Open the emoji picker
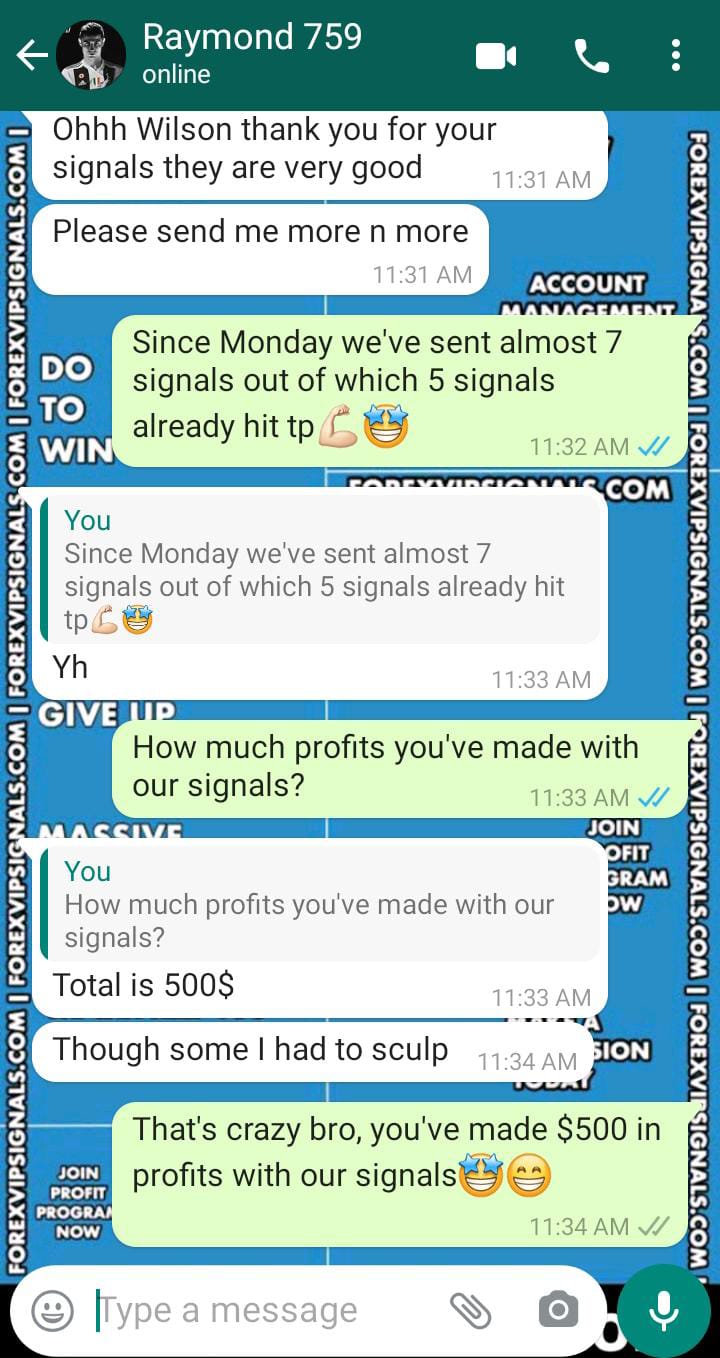 [52, 1310]
